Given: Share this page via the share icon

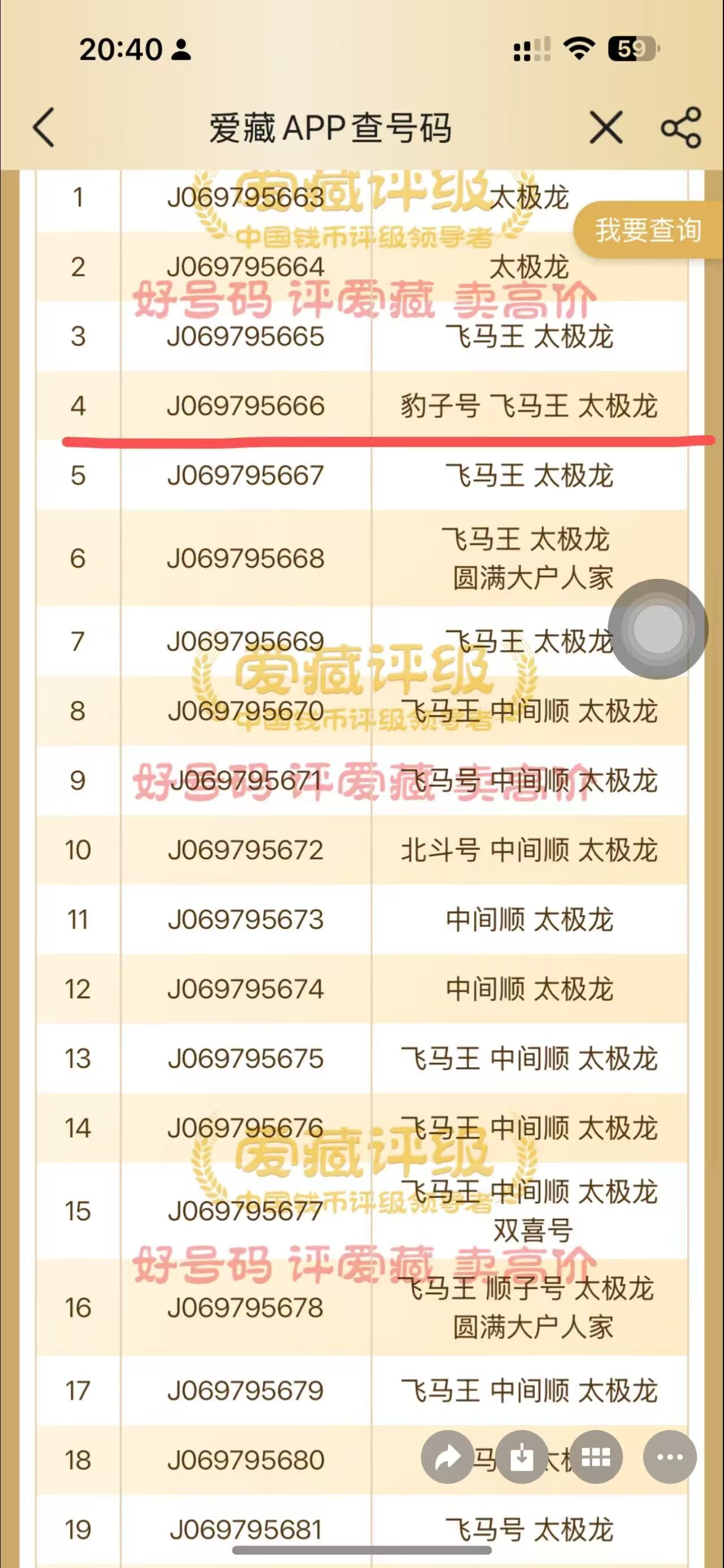Looking at the screenshot, I should pos(682,128).
